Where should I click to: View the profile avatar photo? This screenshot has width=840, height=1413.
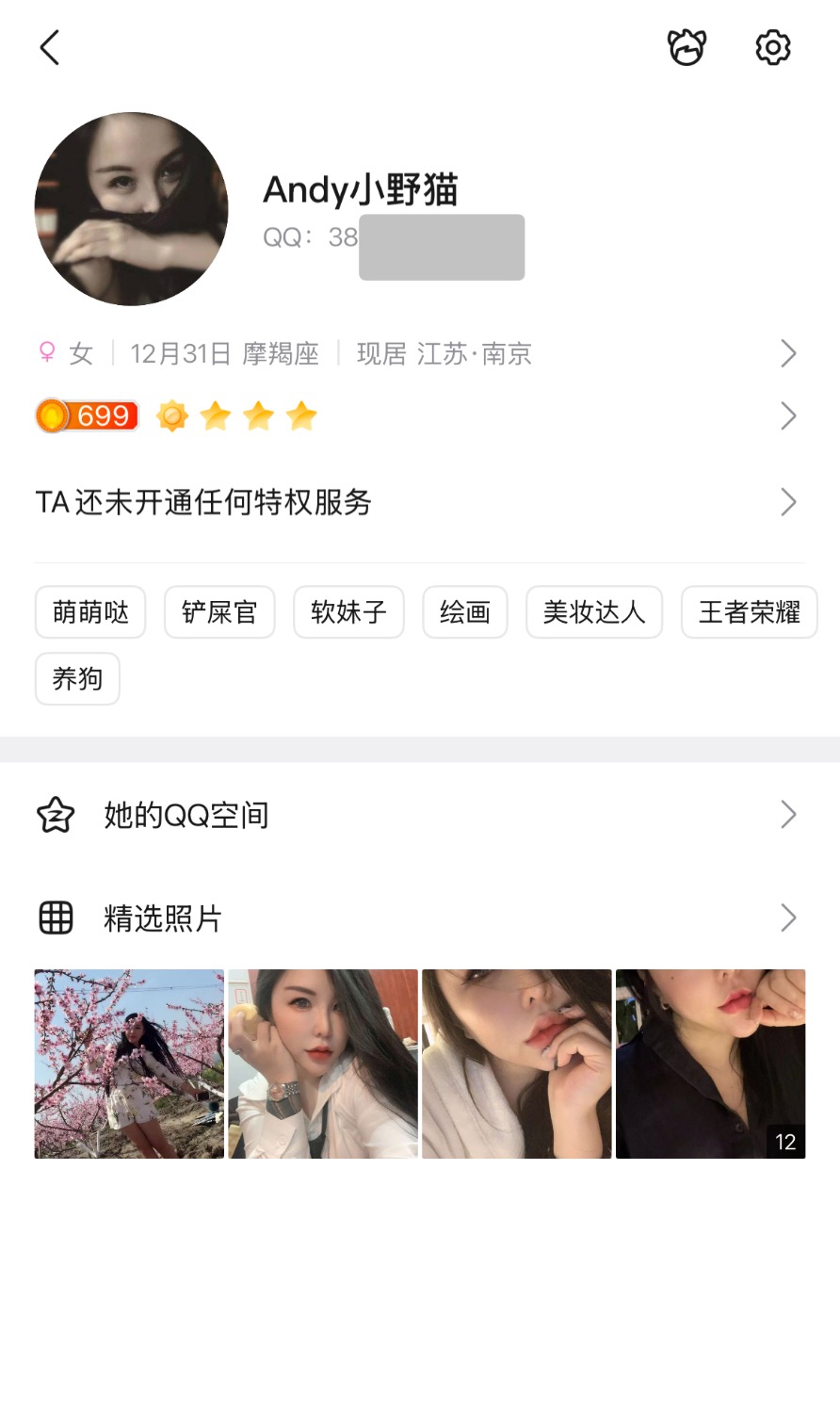tap(131, 209)
